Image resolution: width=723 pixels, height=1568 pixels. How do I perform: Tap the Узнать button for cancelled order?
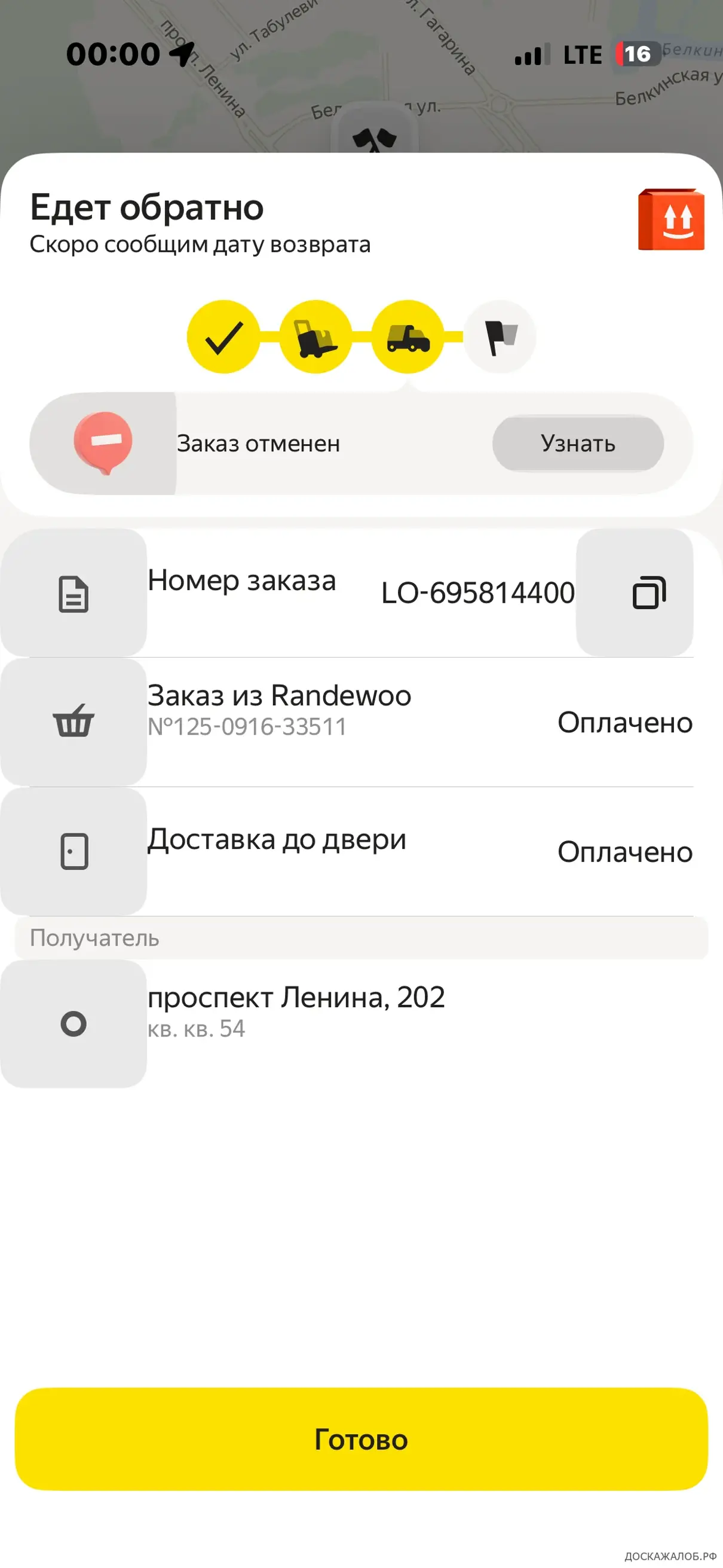click(x=578, y=444)
